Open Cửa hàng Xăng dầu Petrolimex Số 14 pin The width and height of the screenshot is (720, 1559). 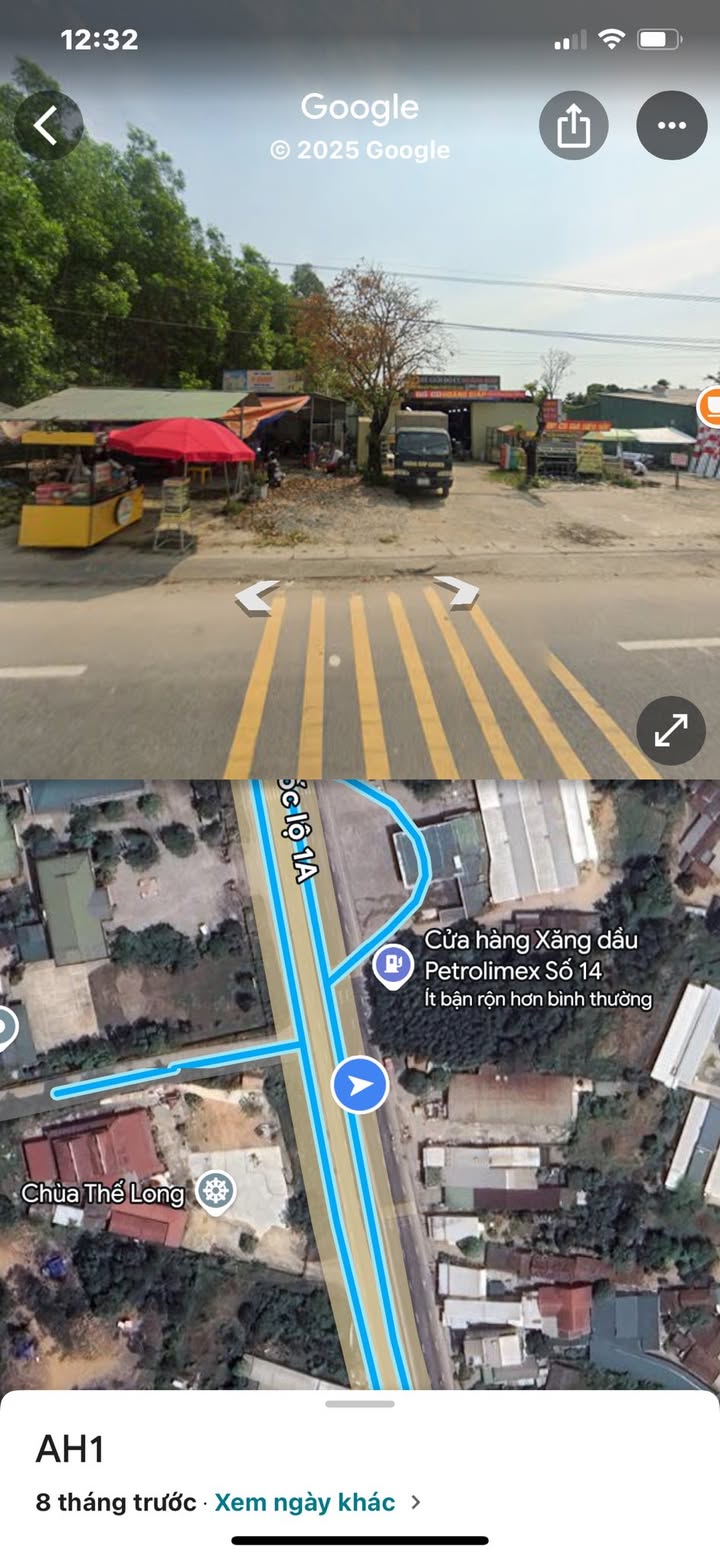(x=393, y=965)
